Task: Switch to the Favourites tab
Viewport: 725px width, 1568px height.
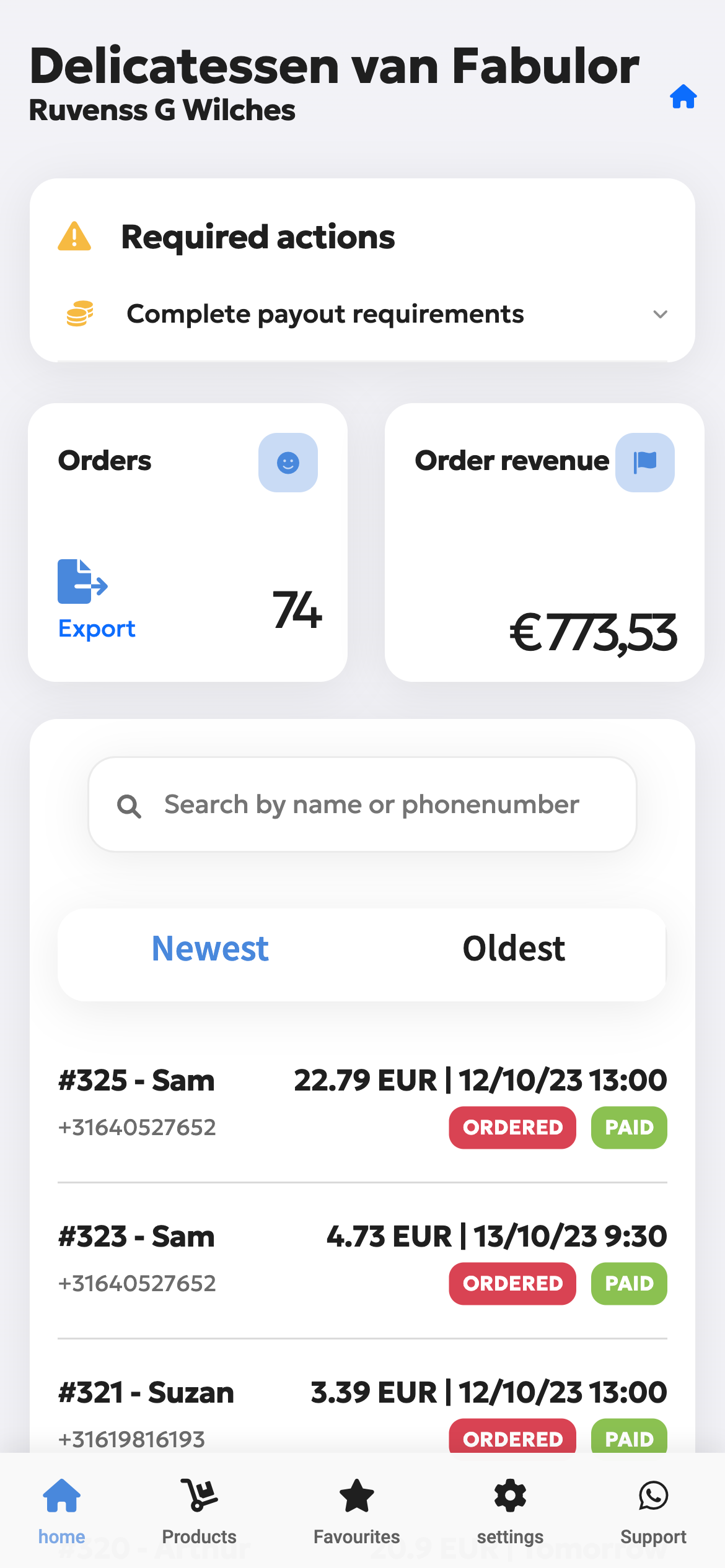Action: [x=356, y=1511]
